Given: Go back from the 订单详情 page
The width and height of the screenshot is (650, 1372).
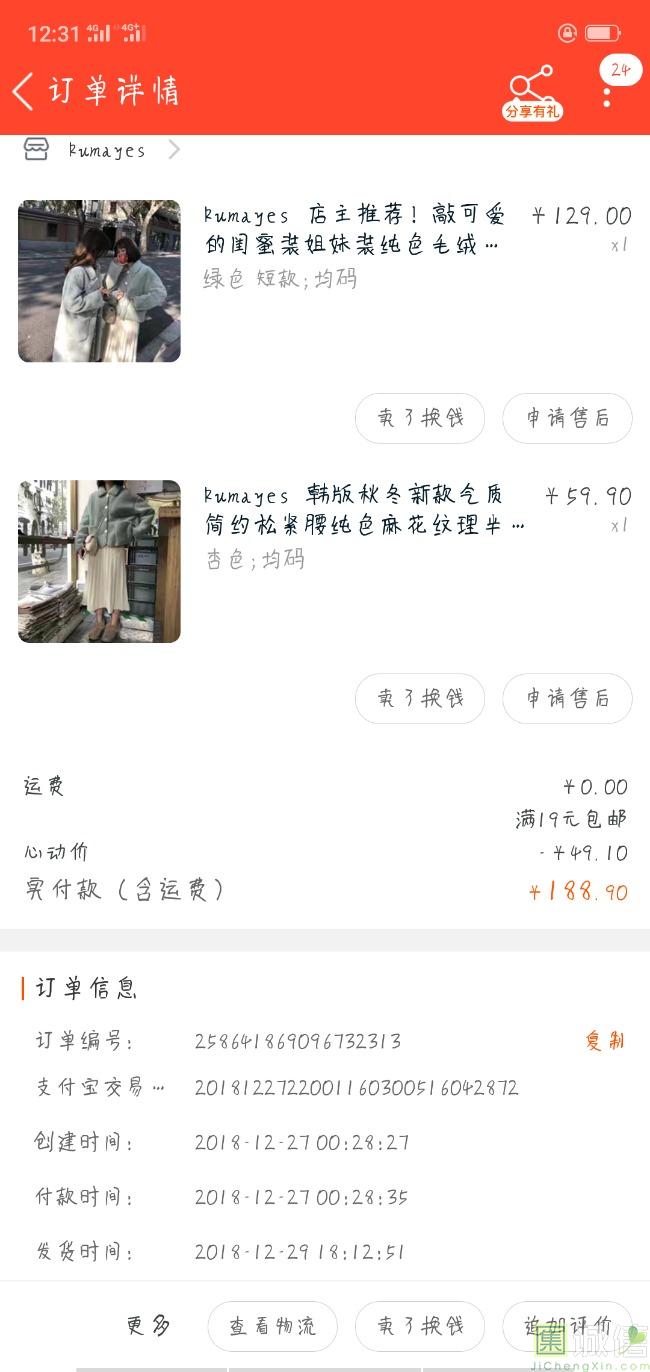Looking at the screenshot, I should click(24, 91).
